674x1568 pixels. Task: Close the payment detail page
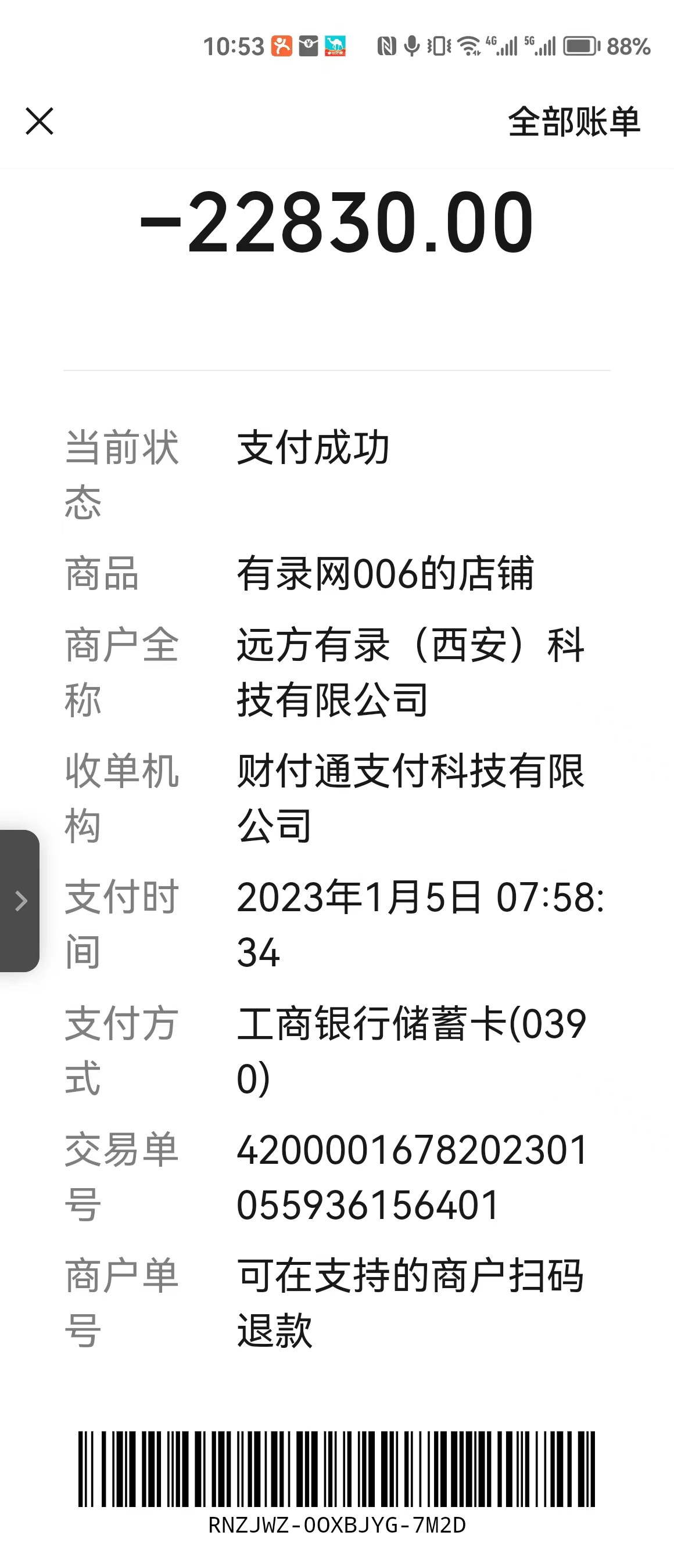[x=40, y=121]
